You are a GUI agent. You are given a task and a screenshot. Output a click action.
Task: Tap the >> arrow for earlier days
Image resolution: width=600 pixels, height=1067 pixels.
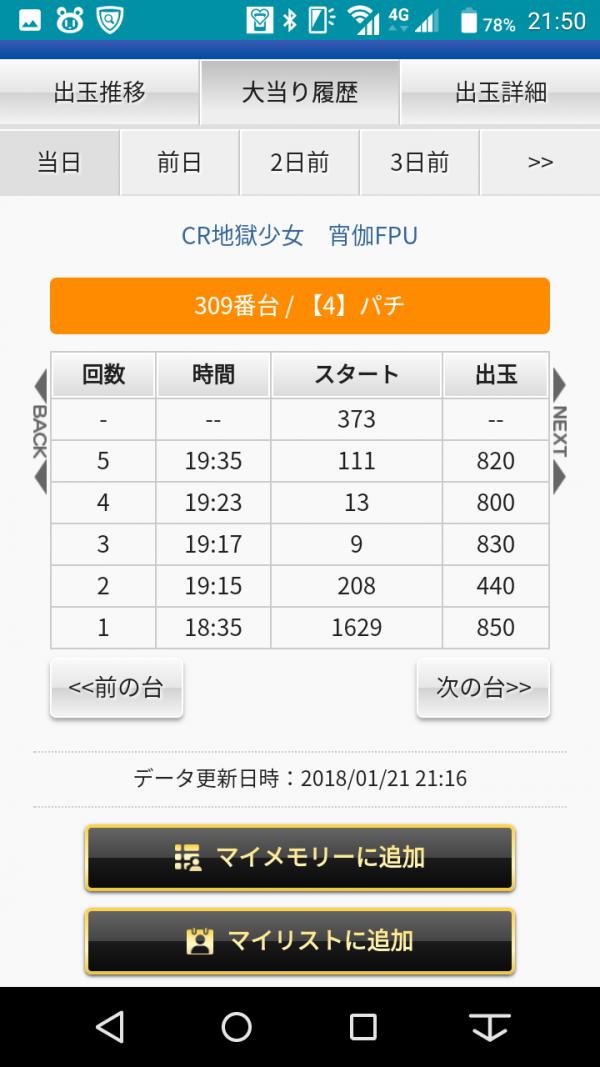click(540, 163)
